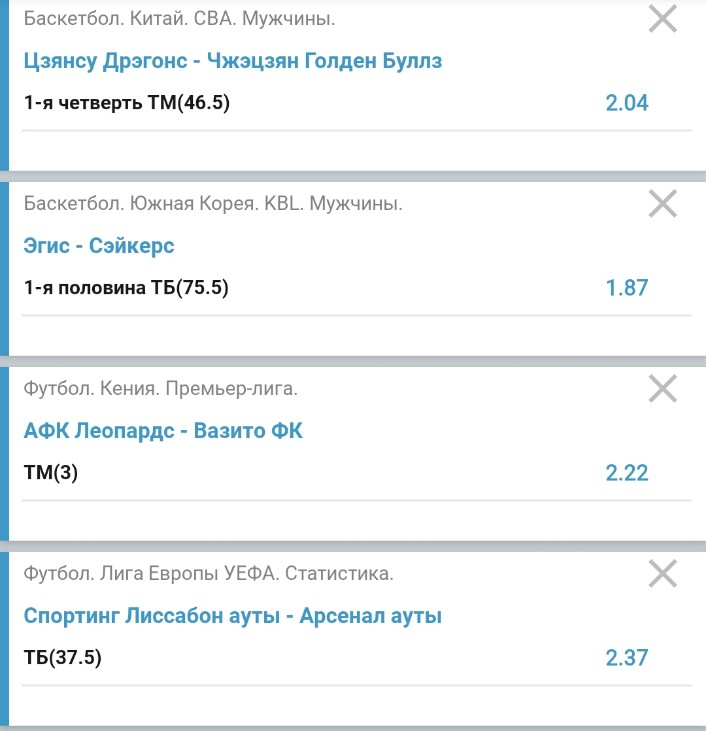Open the Эгис - Сэйкерс match
706x731 pixels.
99,246
